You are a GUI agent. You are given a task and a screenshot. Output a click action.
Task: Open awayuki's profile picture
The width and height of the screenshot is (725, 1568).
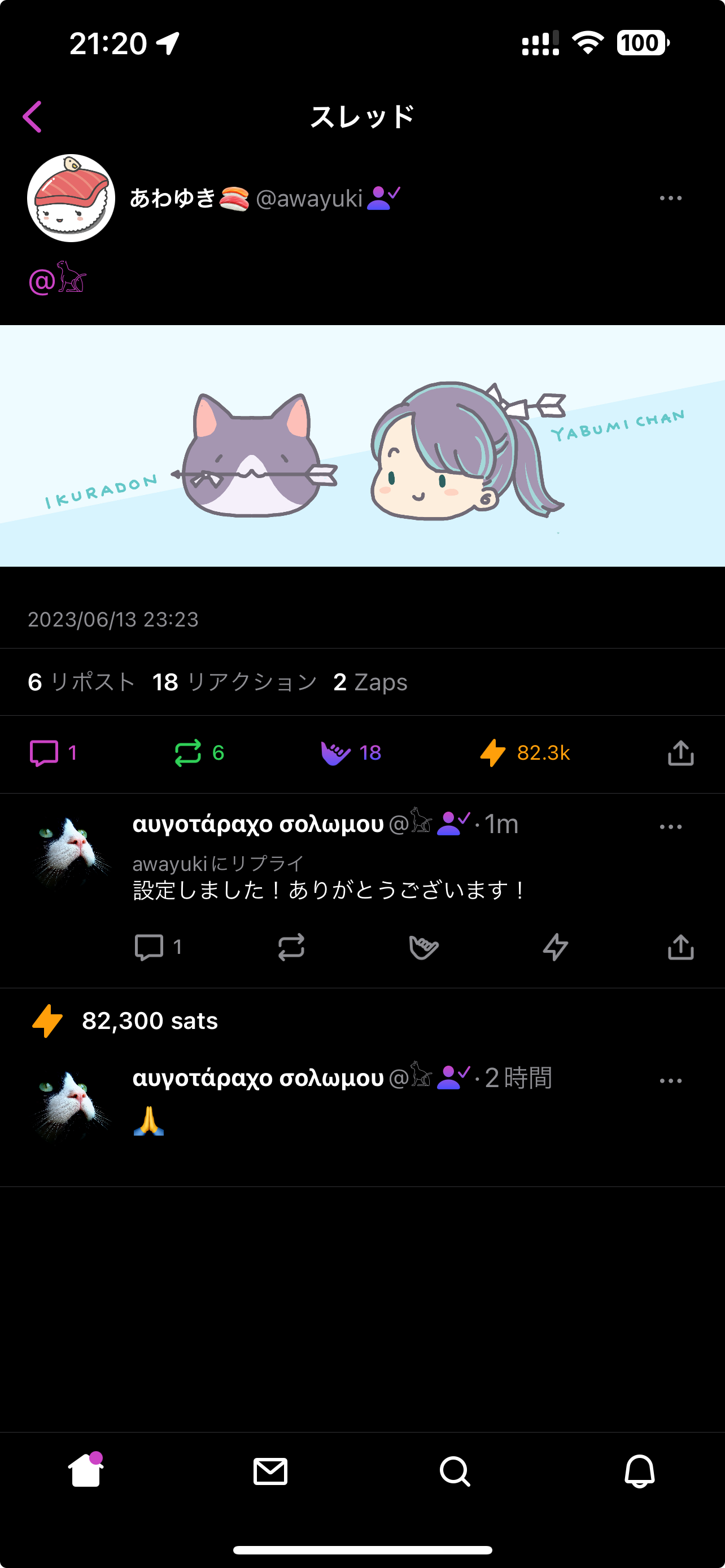click(71, 199)
